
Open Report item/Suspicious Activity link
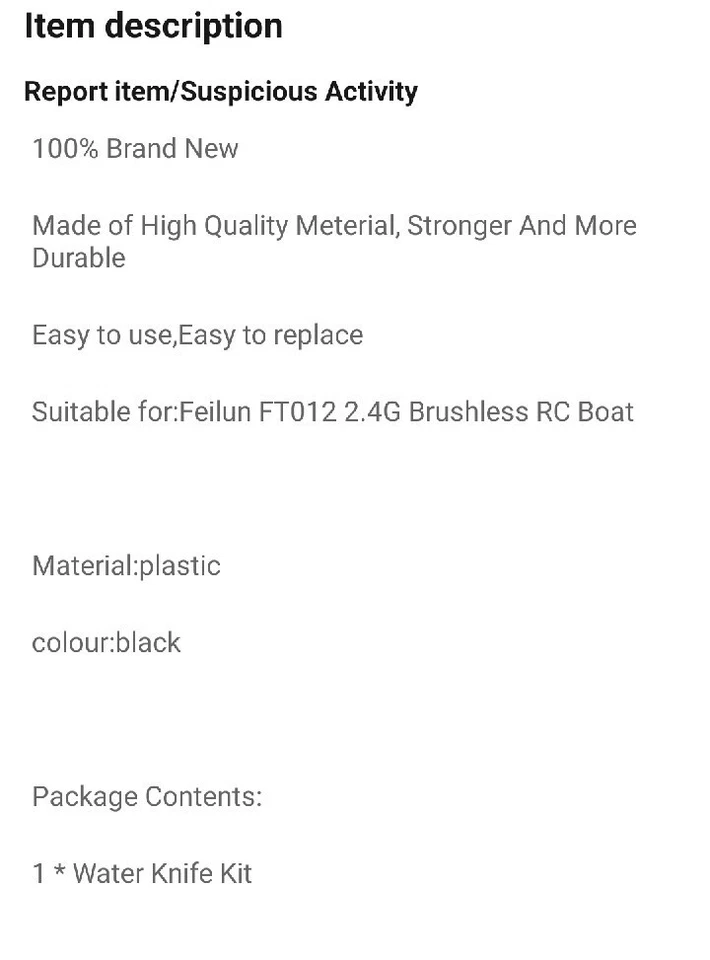(x=220, y=92)
